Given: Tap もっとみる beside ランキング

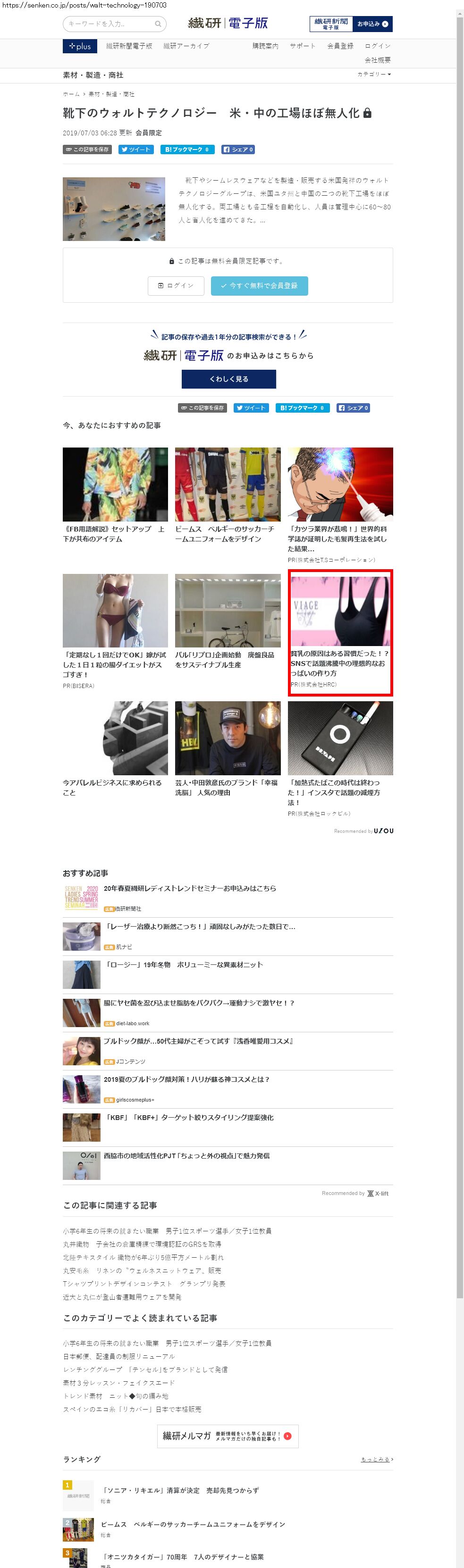Looking at the screenshot, I should (376, 1459).
